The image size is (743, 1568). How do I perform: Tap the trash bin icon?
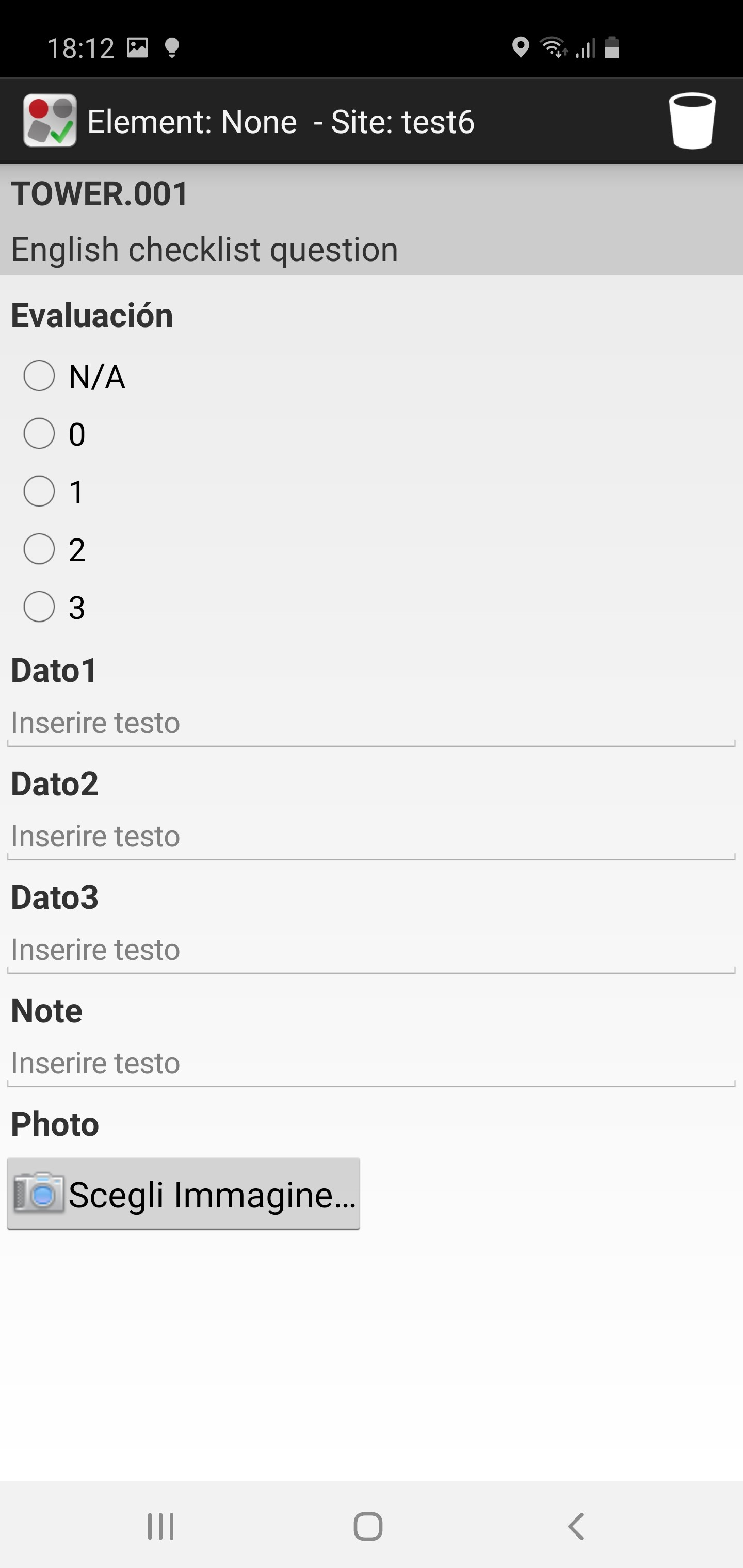(x=692, y=121)
